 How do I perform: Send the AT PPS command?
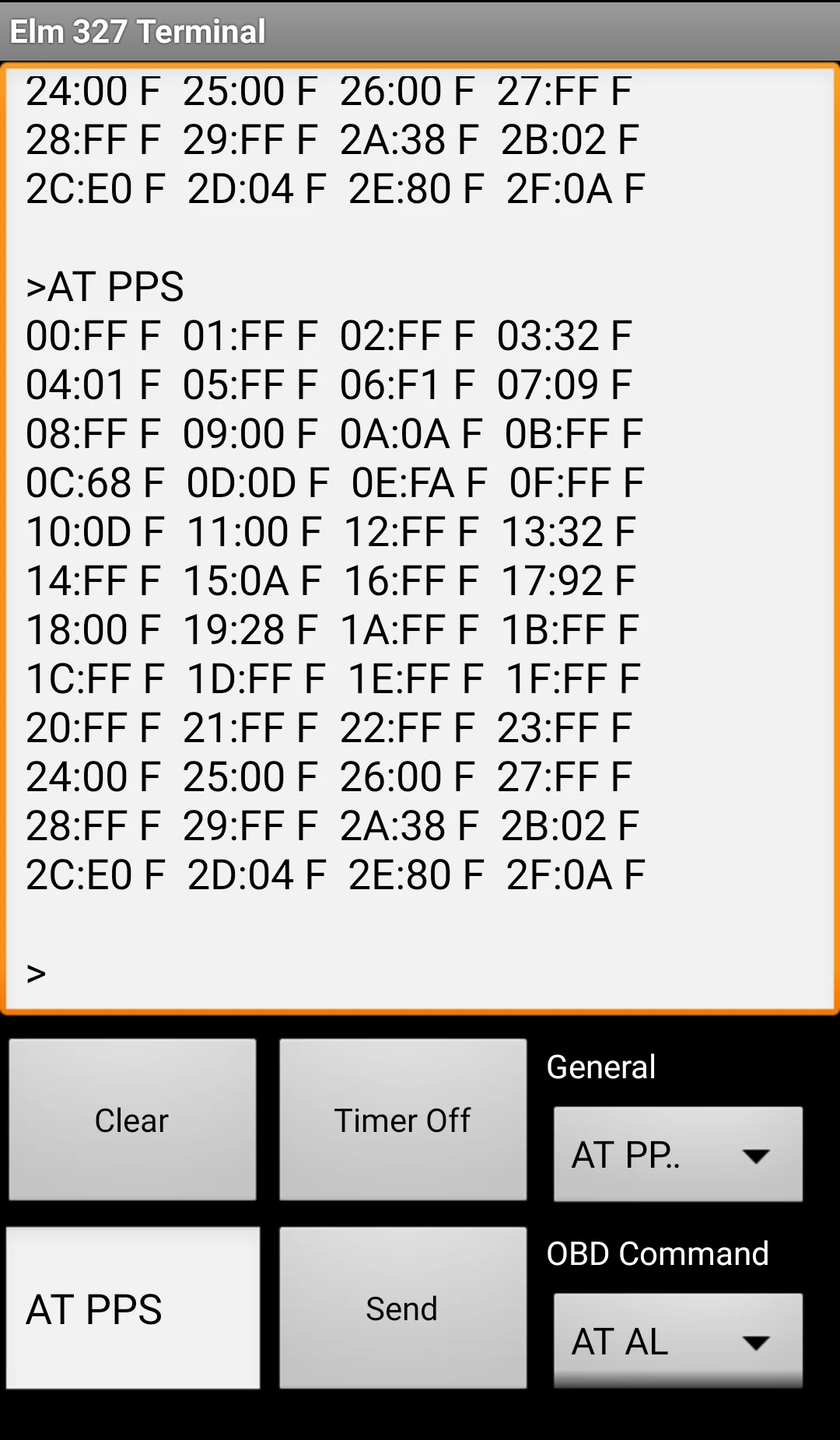click(x=403, y=1308)
